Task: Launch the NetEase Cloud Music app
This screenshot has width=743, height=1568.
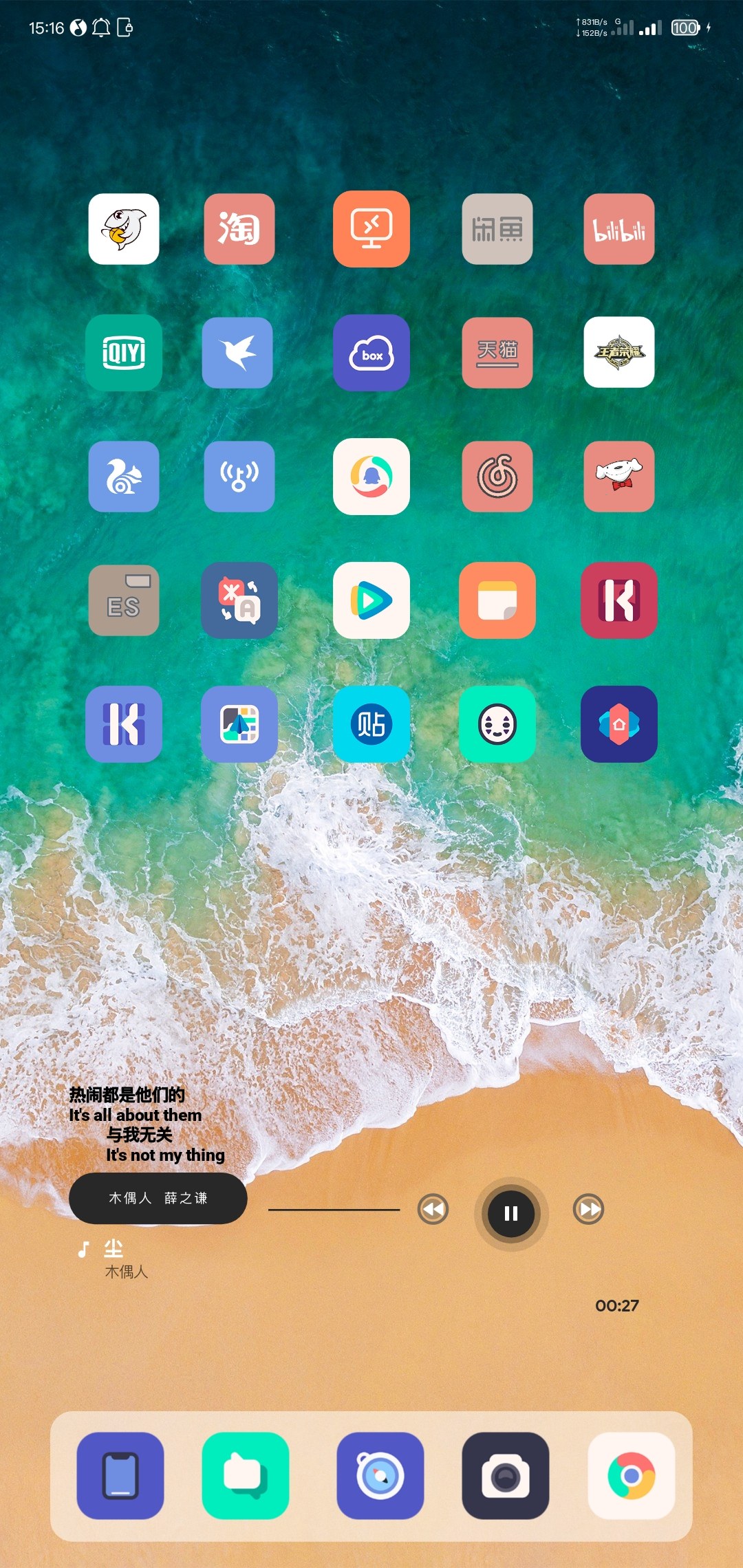Action: 497,477
